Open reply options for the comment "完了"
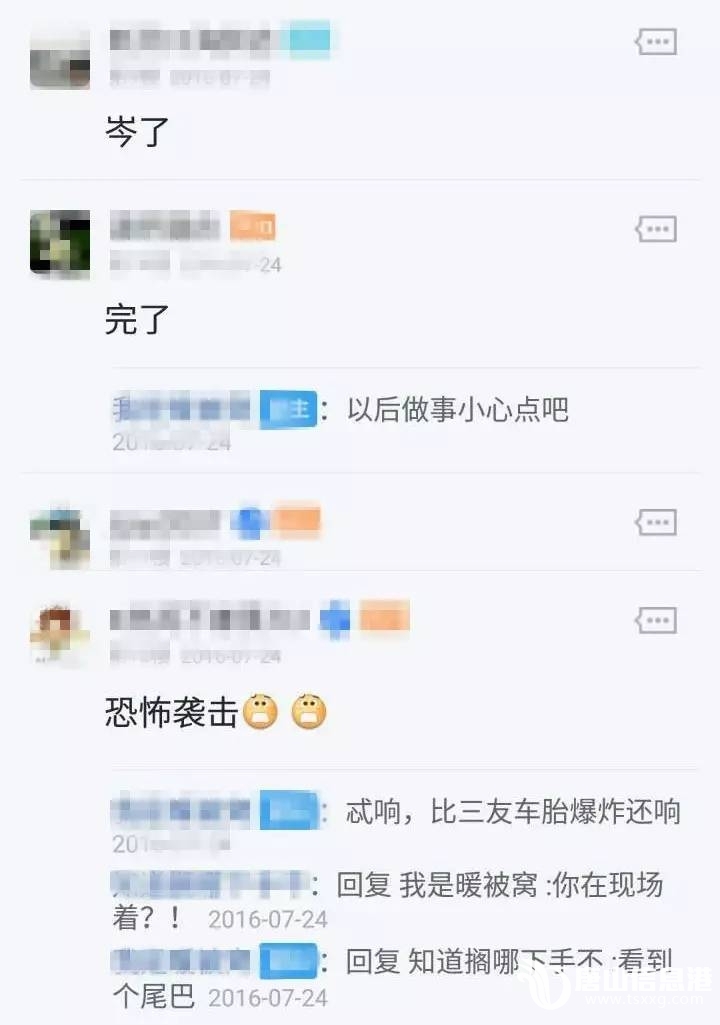Viewport: 720px width, 1025px height. pos(656,229)
